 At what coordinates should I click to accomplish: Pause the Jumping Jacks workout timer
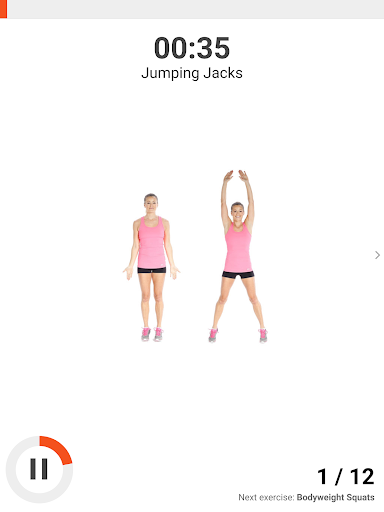tap(39, 469)
